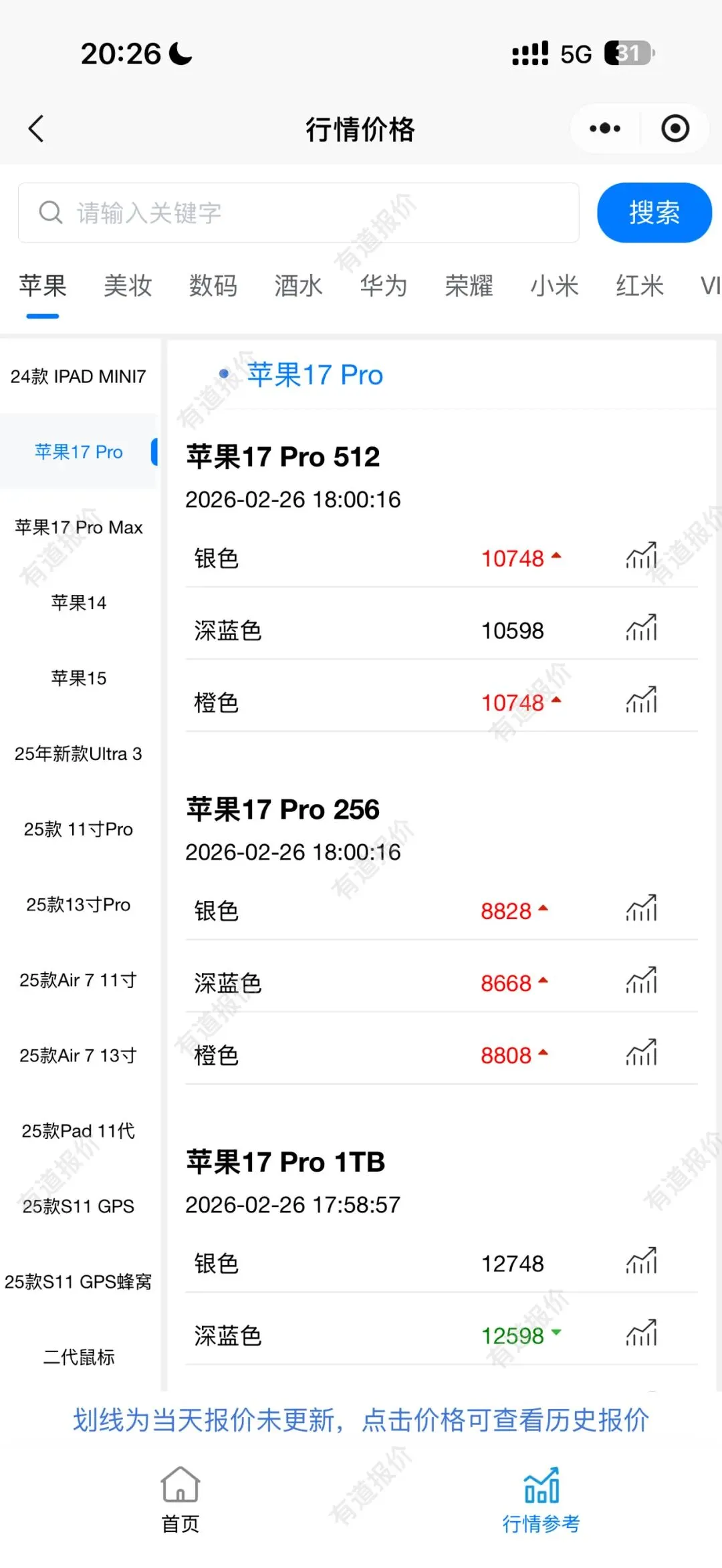View trend chart for 17 Pro 256 橙色
722x1568 pixels.
642,1053
